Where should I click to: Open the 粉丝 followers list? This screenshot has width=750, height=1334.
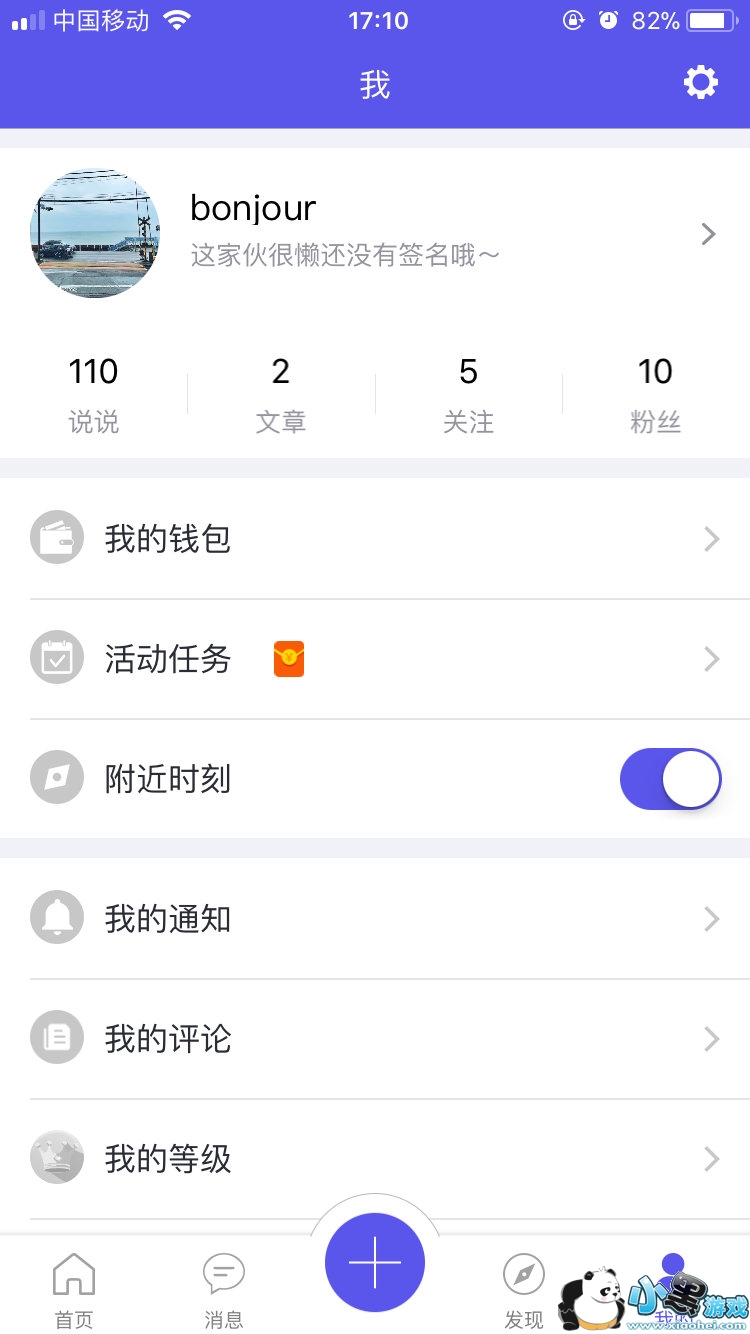tap(655, 394)
